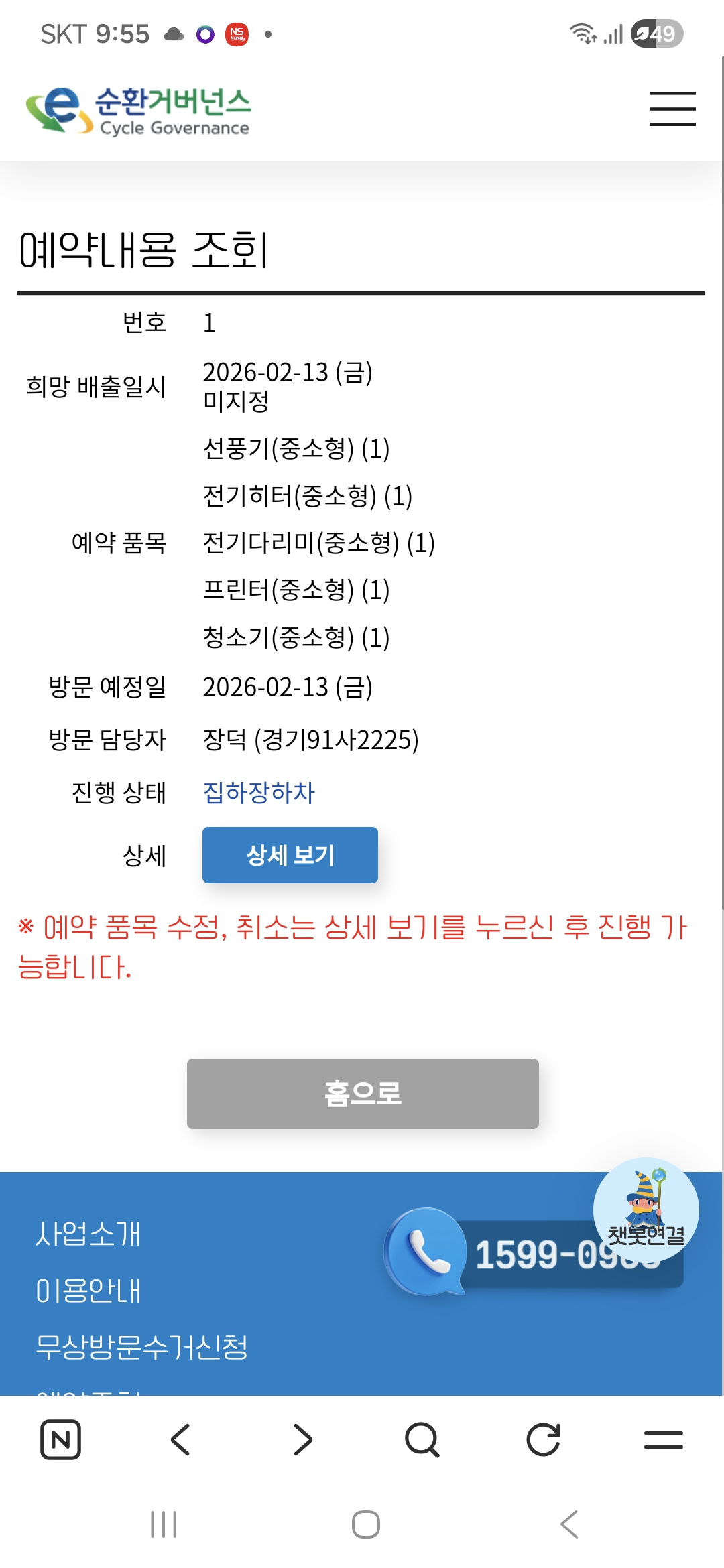
Task: Go to home via 홈으로 button
Action: (363, 1094)
